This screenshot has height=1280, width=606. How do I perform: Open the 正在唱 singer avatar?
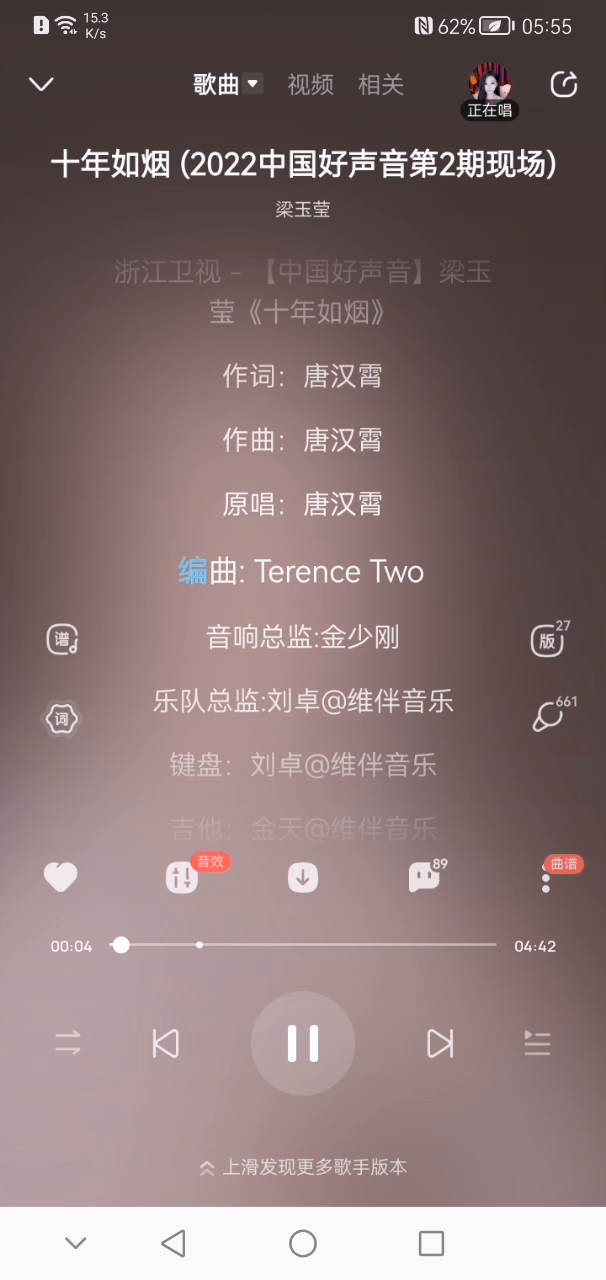490,90
